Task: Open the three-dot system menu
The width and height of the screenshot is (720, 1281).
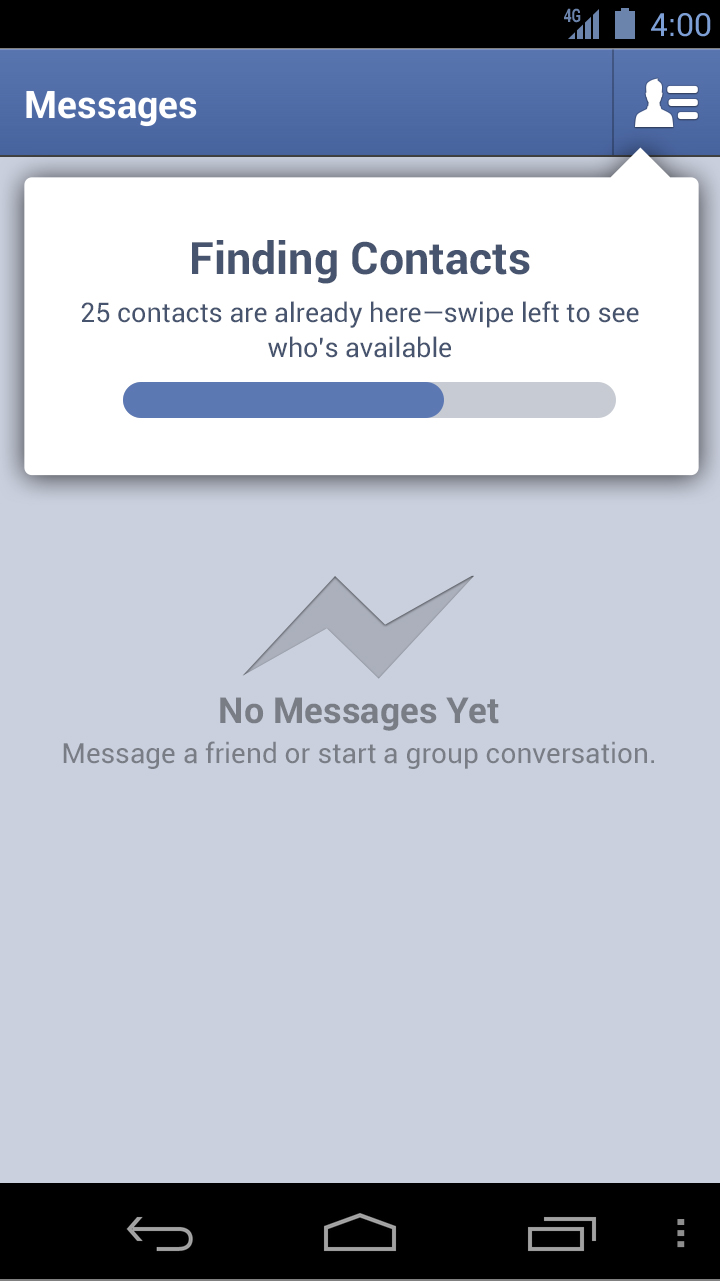Action: click(681, 1234)
